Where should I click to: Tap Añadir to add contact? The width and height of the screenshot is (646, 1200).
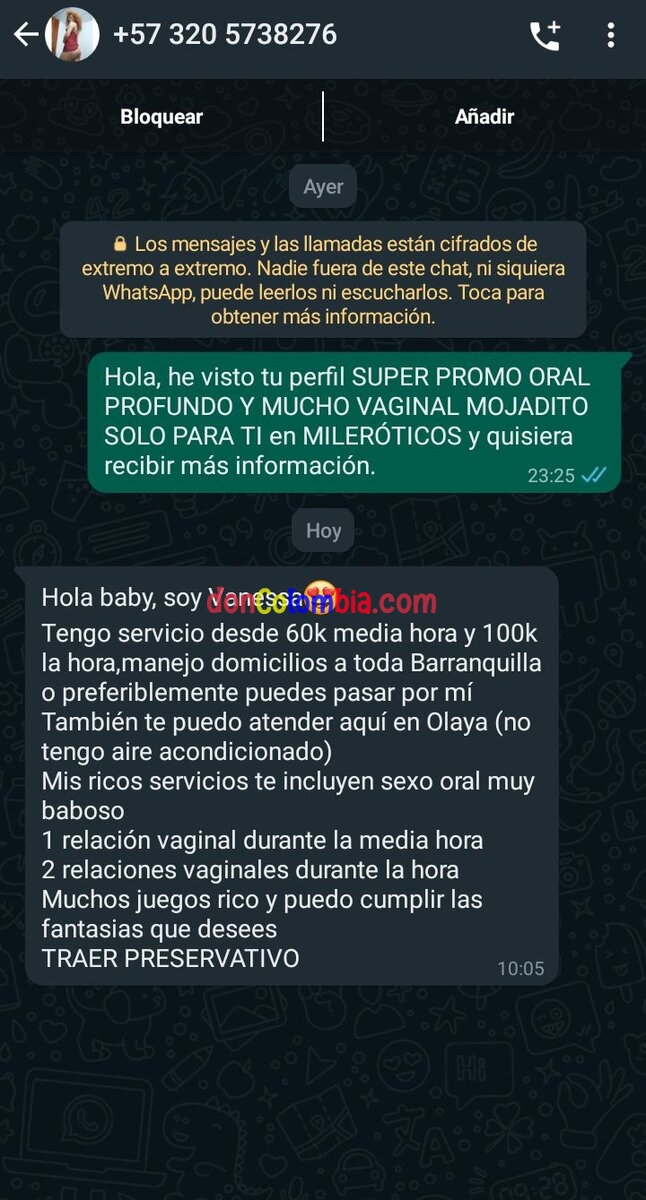[x=484, y=117]
